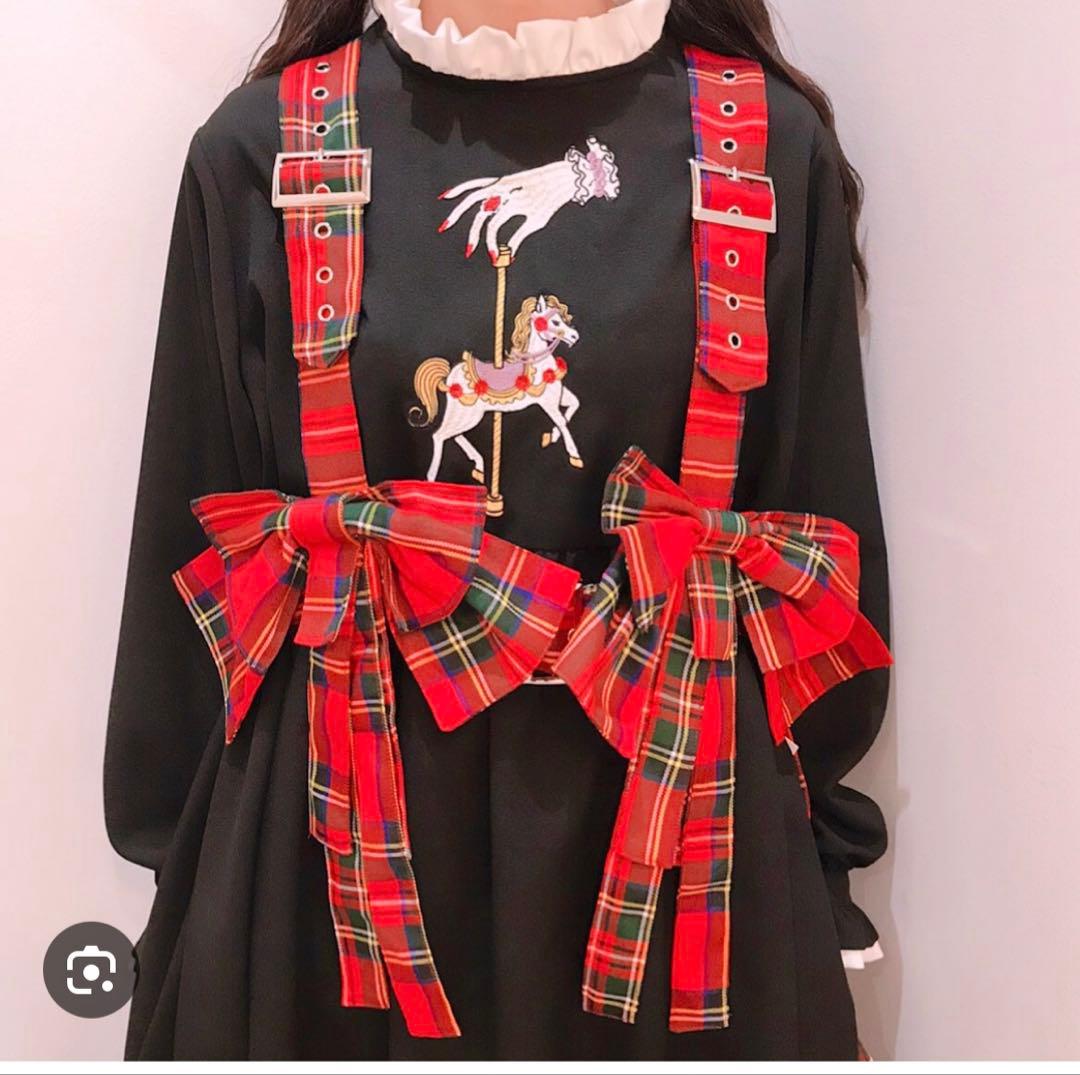Search this image with Google Lens
Screen dimensions: 1080x1075
pos(90,969)
